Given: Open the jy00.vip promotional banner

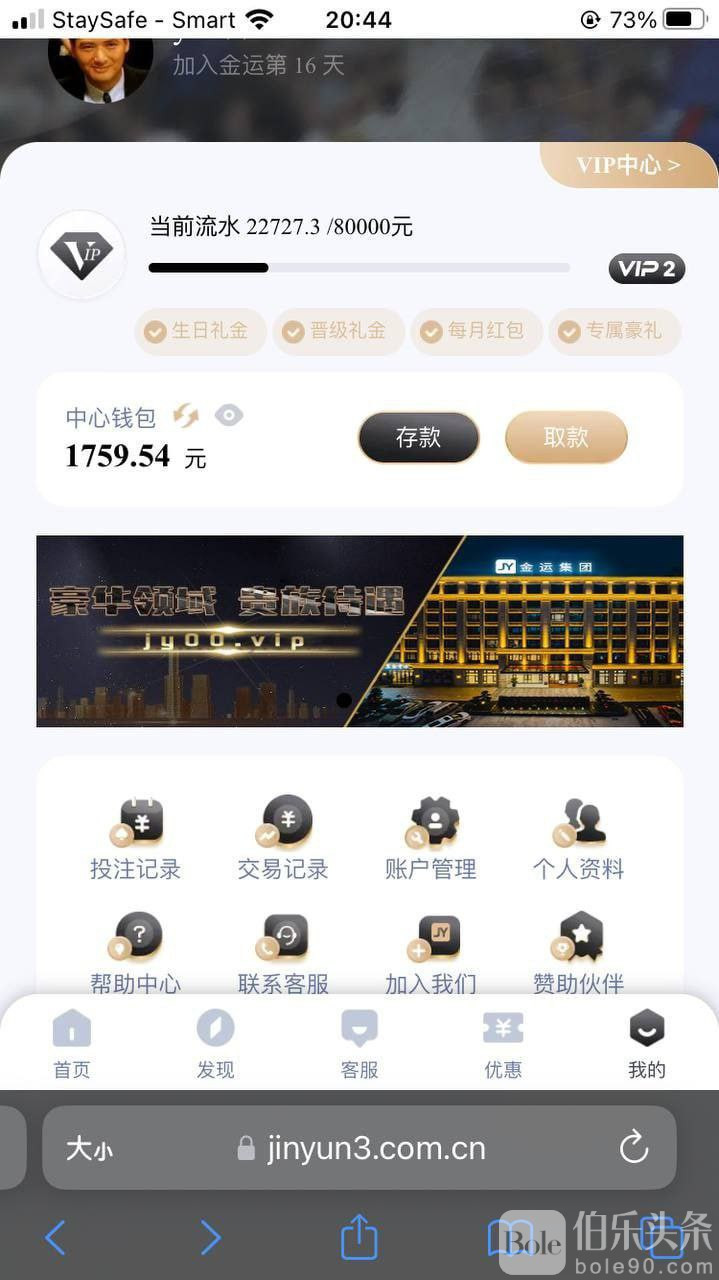Looking at the screenshot, I should click(359, 630).
